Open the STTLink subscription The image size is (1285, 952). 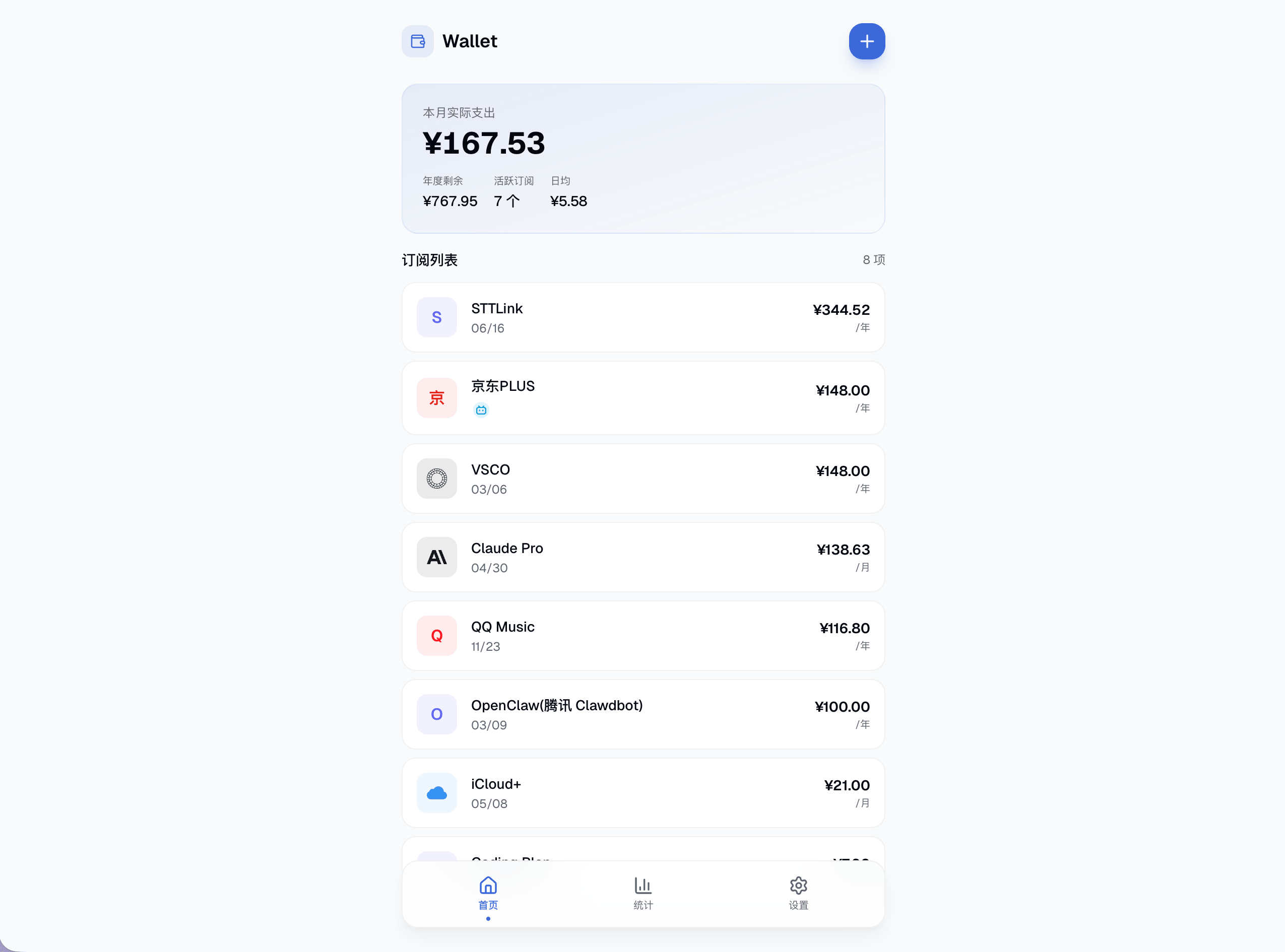[x=643, y=317]
